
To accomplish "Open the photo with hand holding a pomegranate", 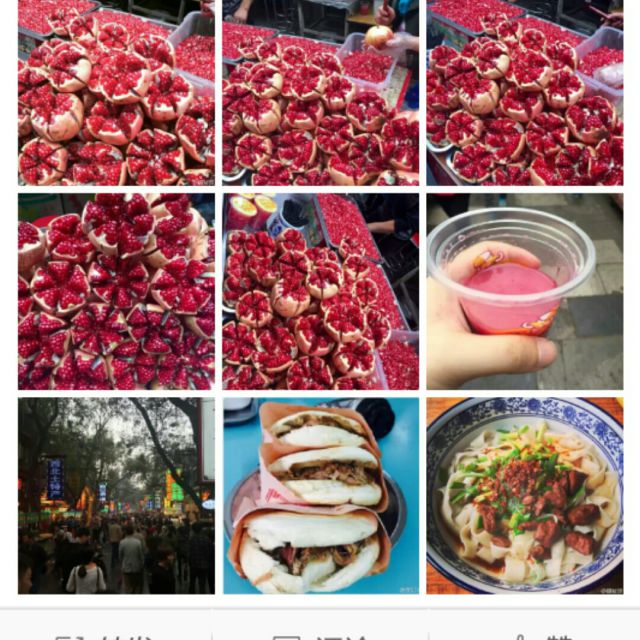I will click(x=320, y=92).
